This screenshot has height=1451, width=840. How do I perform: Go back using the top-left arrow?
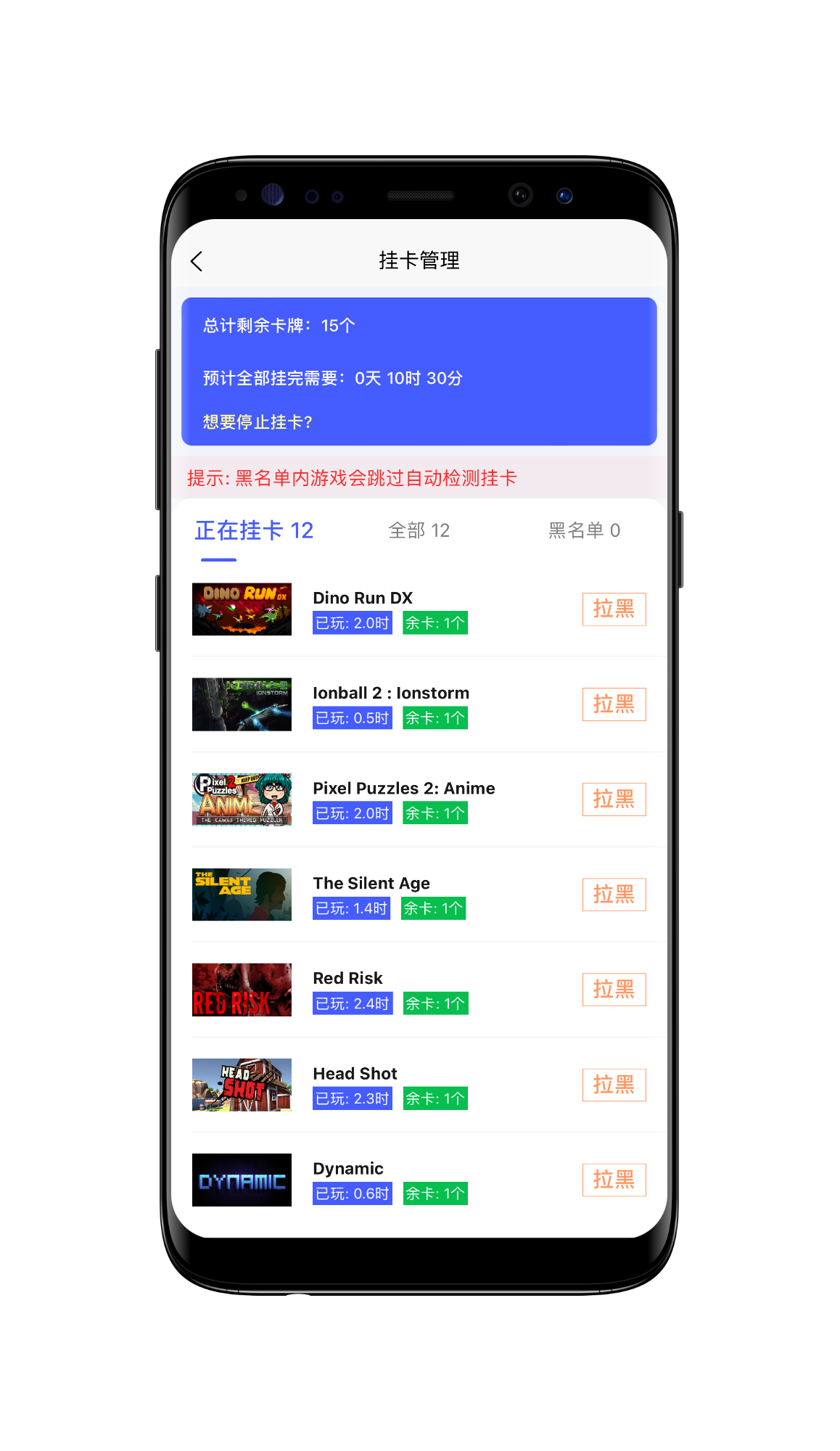pyautogui.click(x=197, y=261)
